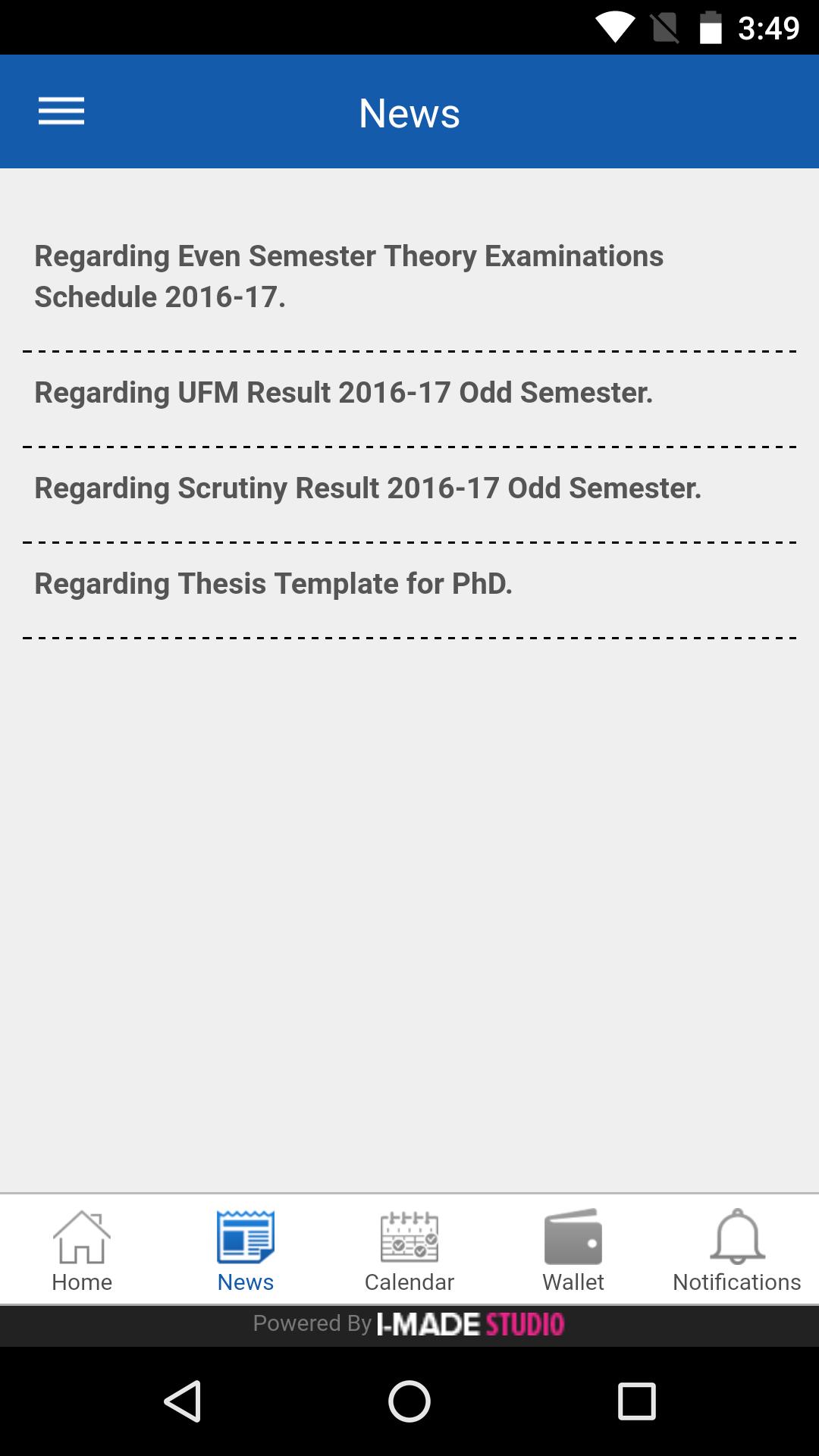
Task: Open the UFM Result 2016-17 Odd Semester news
Action: click(409, 393)
